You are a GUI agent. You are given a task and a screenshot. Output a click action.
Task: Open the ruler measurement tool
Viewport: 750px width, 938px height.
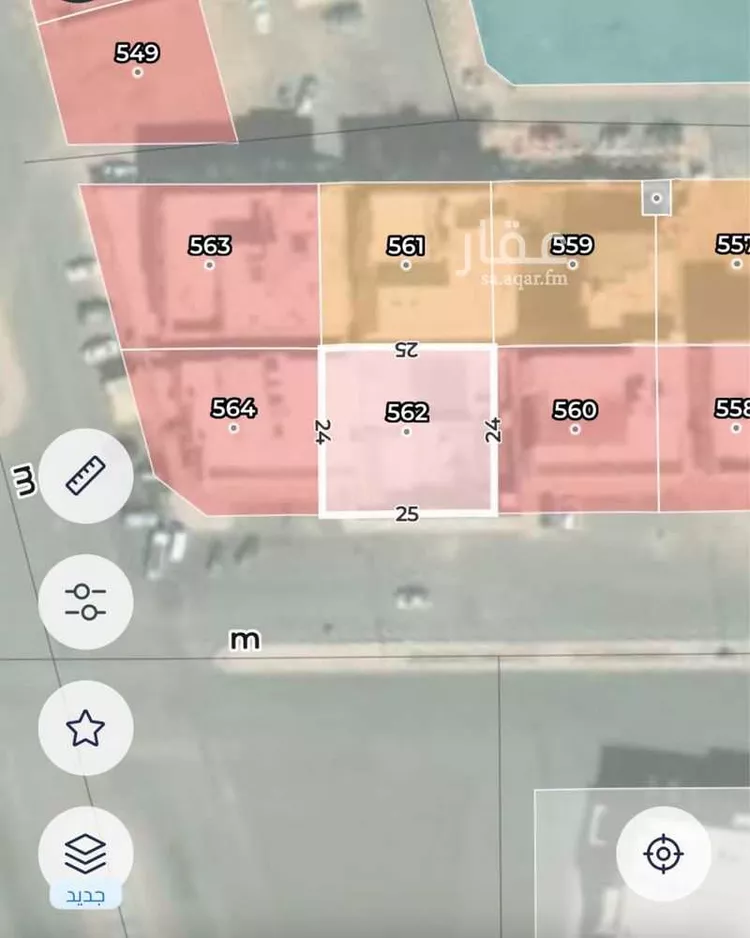(85, 476)
